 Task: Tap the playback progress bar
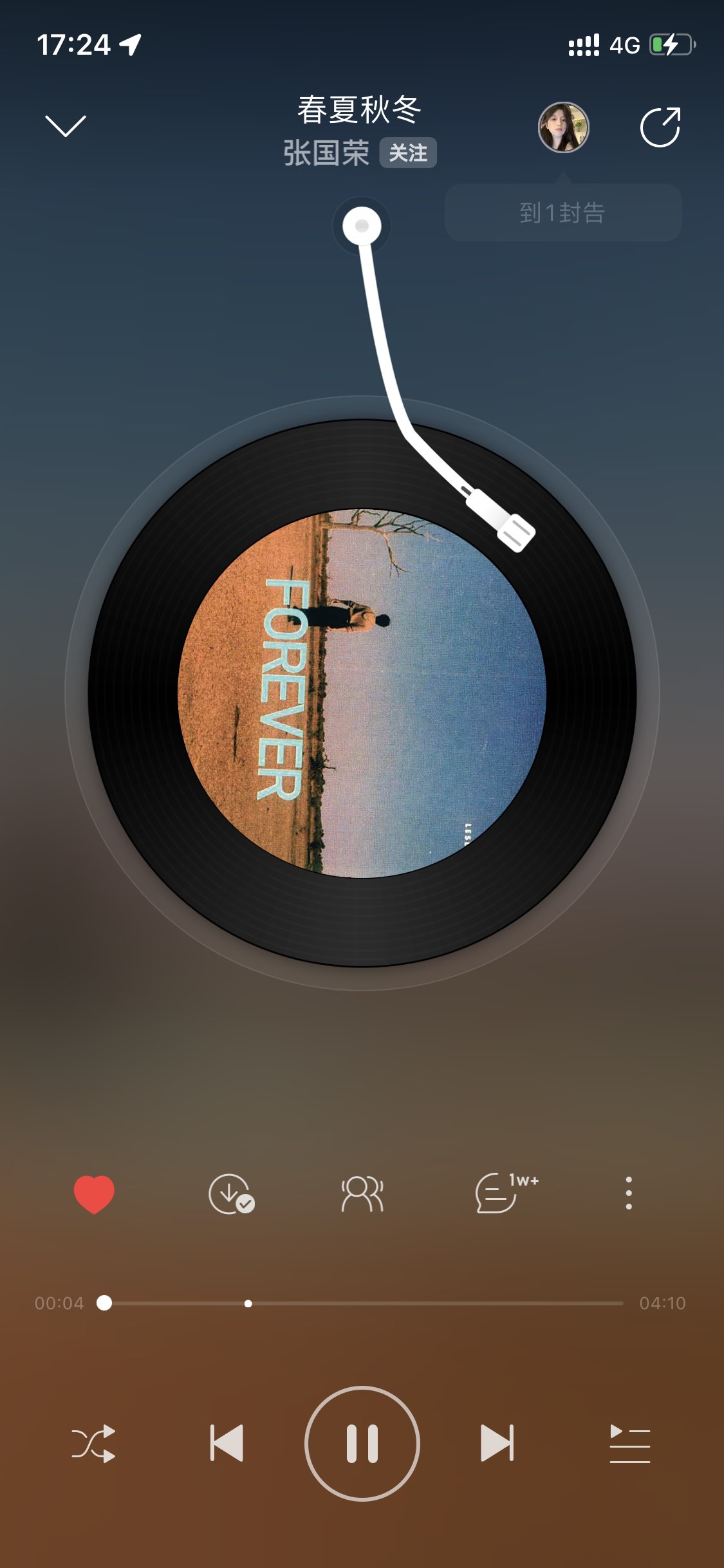[x=362, y=1303]
